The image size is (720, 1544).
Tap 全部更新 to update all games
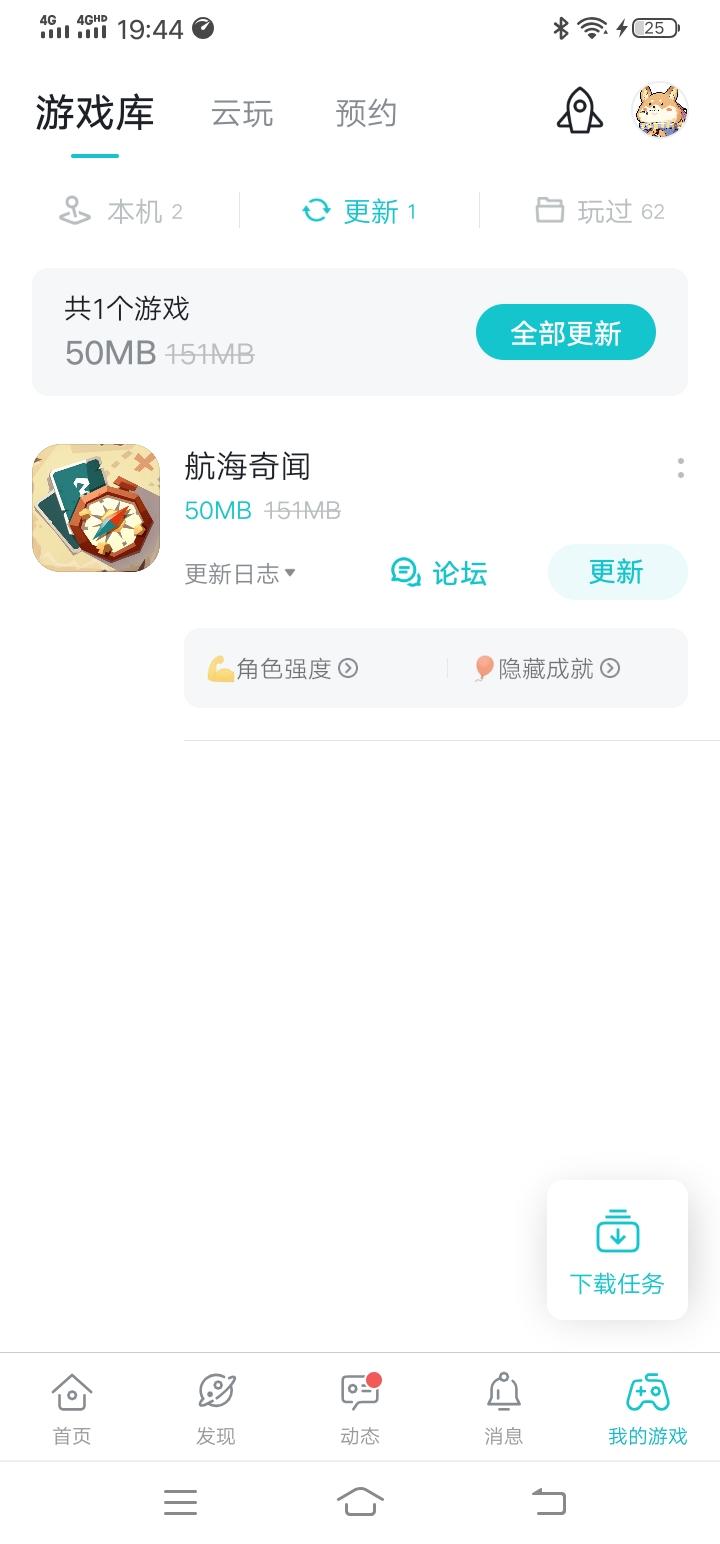coord(565,333)
